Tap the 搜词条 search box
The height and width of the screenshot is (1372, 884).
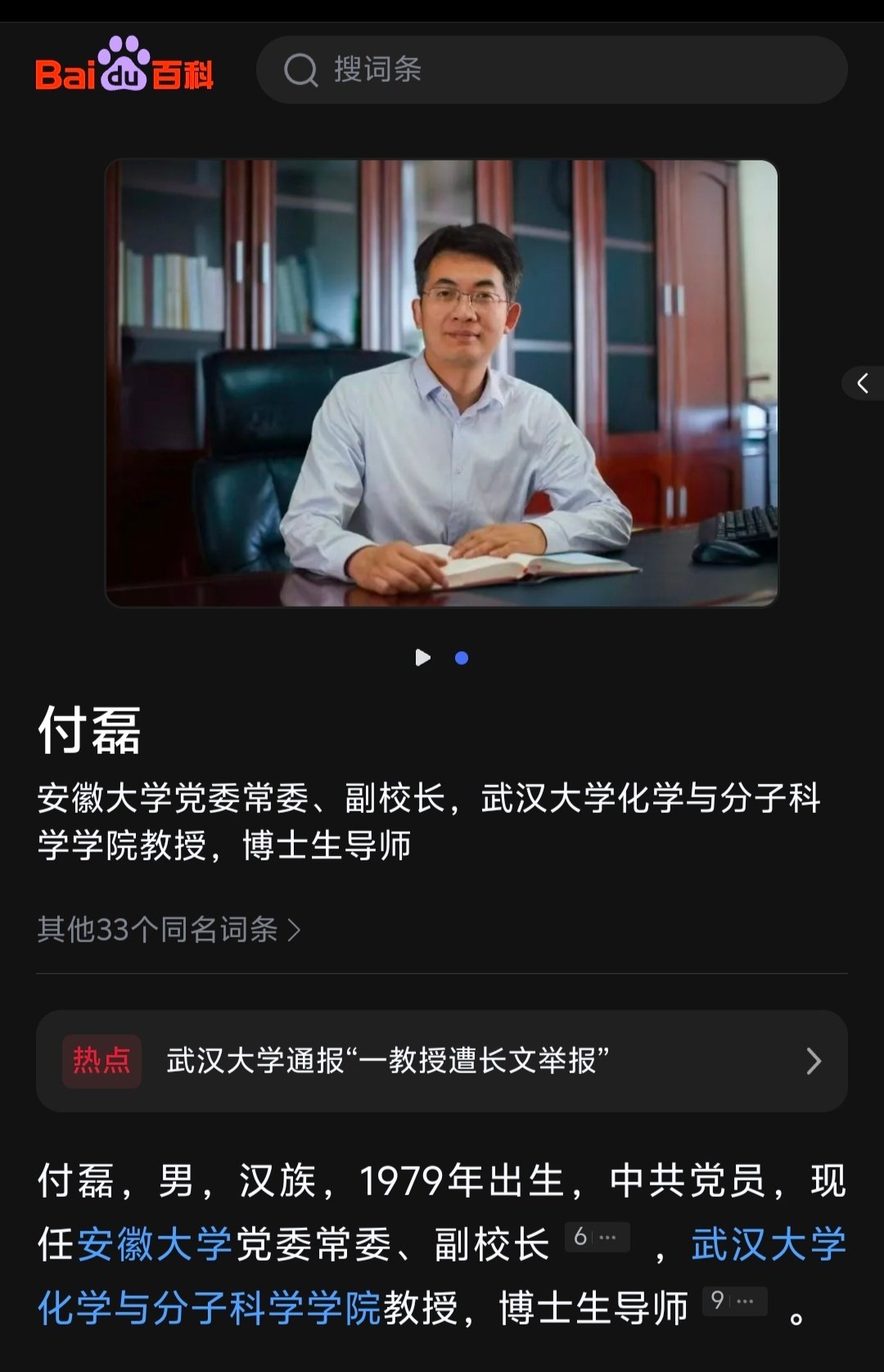[x=552, y=70]
